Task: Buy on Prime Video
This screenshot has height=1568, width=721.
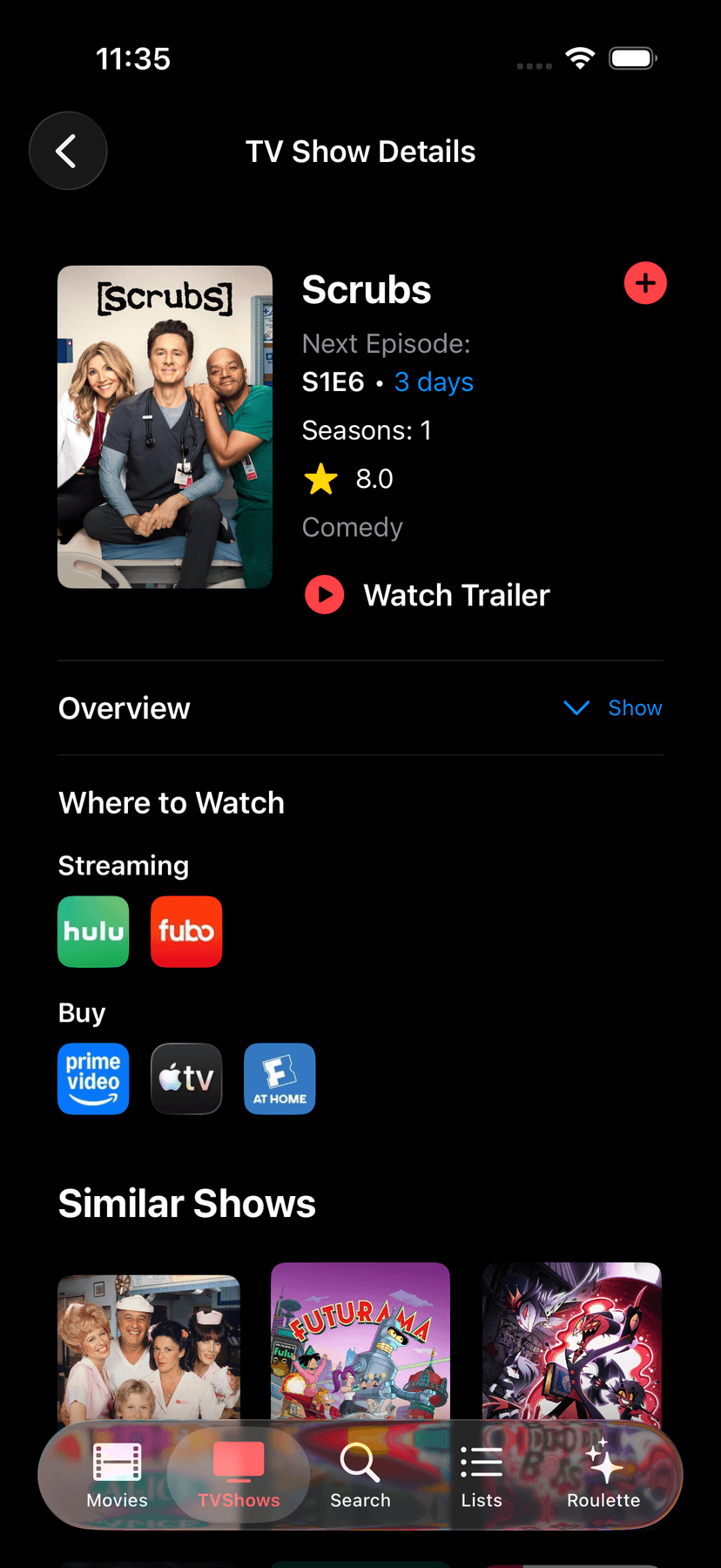Action: tap(93, 1078)
